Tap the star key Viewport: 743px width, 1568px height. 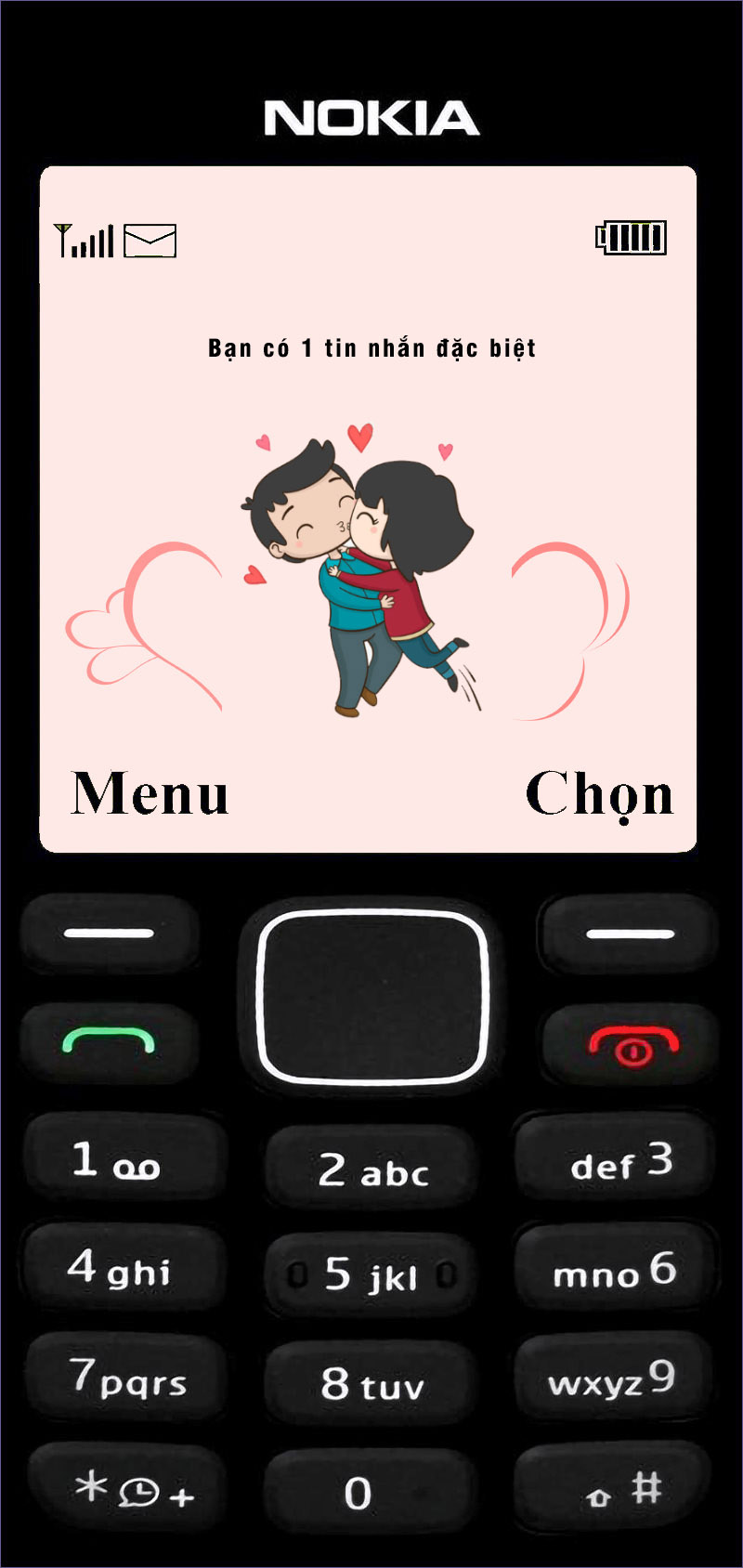(128, 1488)
